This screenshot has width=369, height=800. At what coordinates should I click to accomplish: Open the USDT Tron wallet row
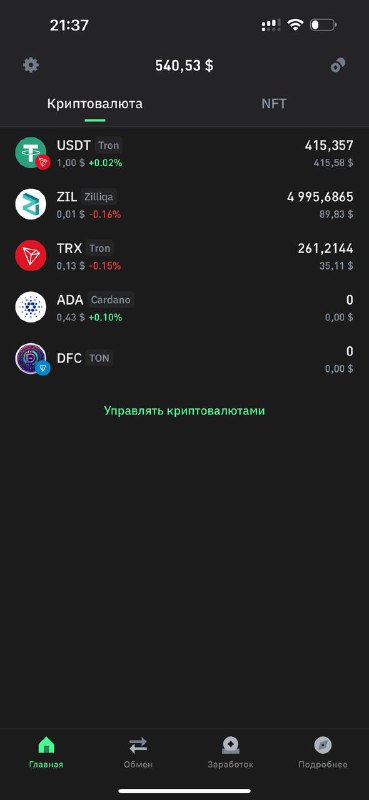point(184,153)
